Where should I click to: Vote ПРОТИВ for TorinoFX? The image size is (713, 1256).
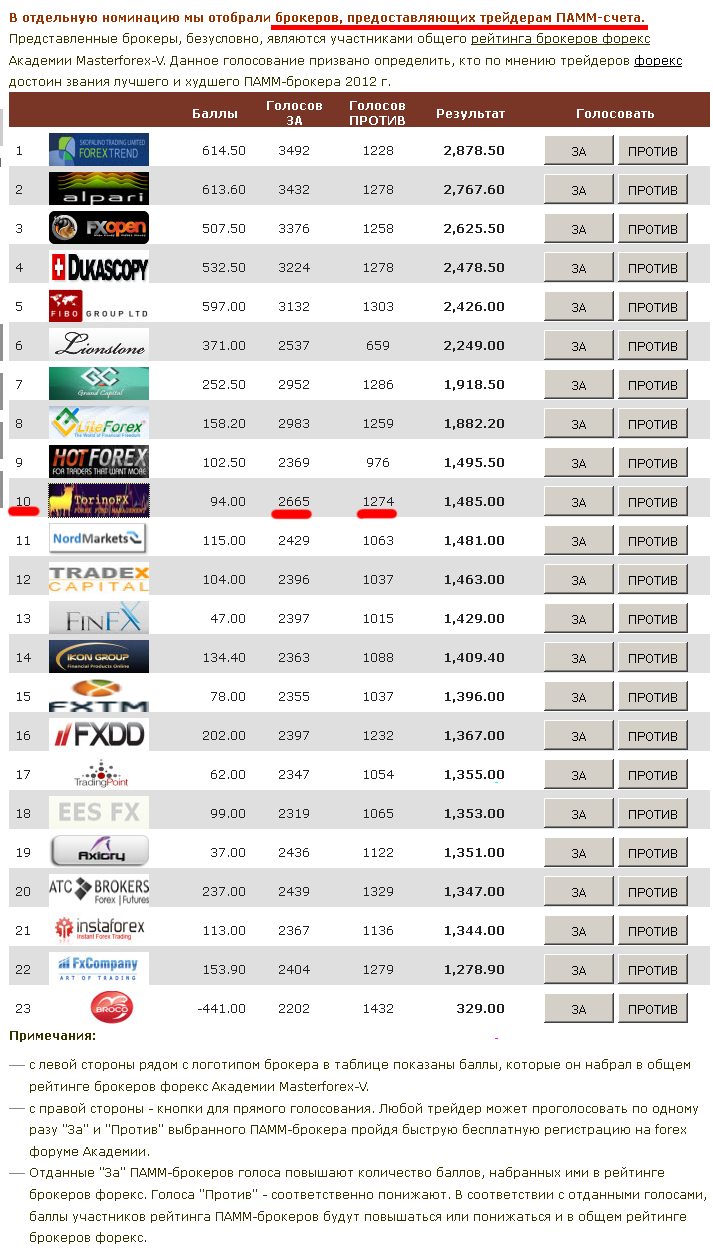(x=653, y=502)
